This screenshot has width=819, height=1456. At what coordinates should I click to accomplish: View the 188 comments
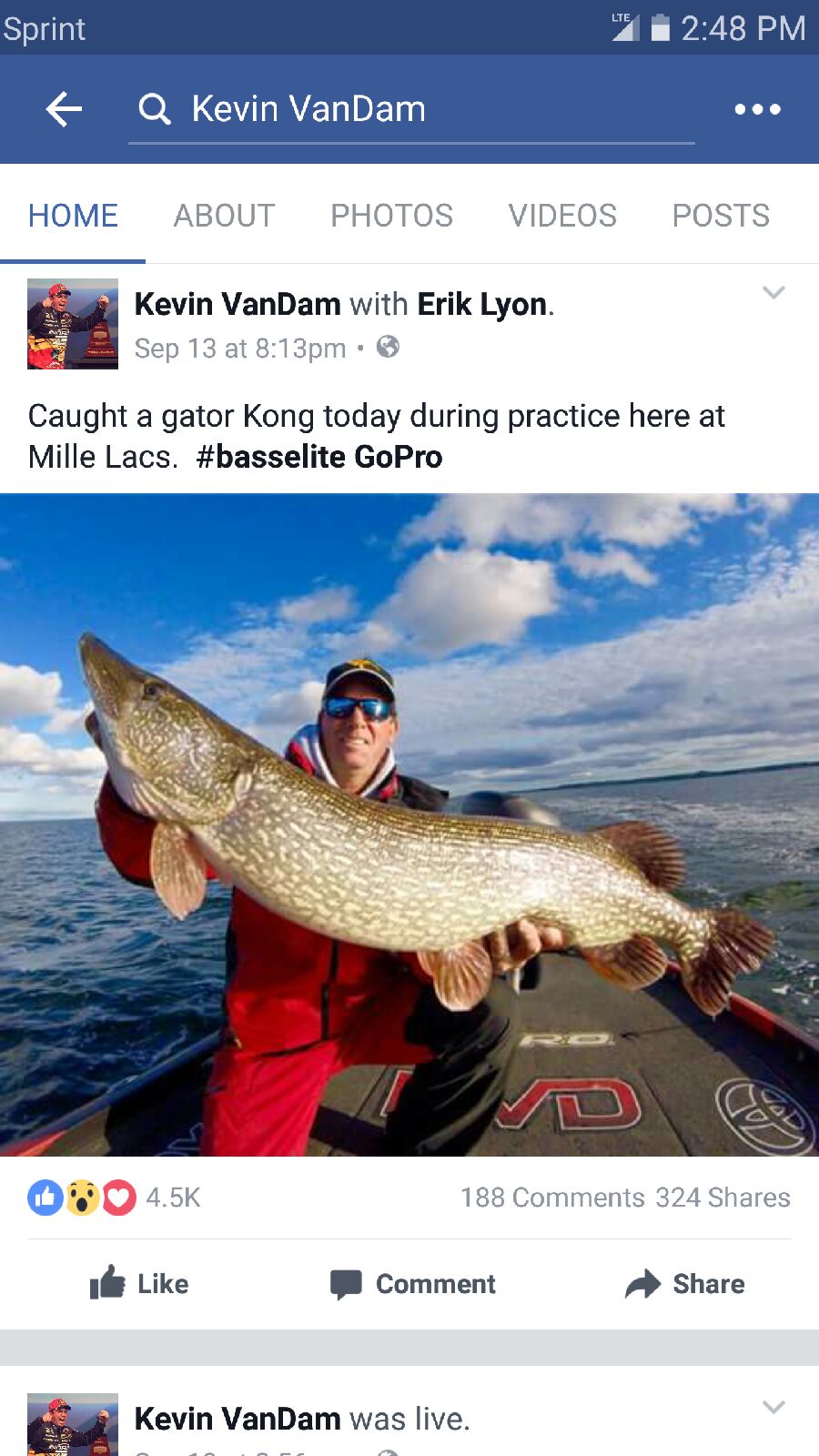tap(551, 1198)
